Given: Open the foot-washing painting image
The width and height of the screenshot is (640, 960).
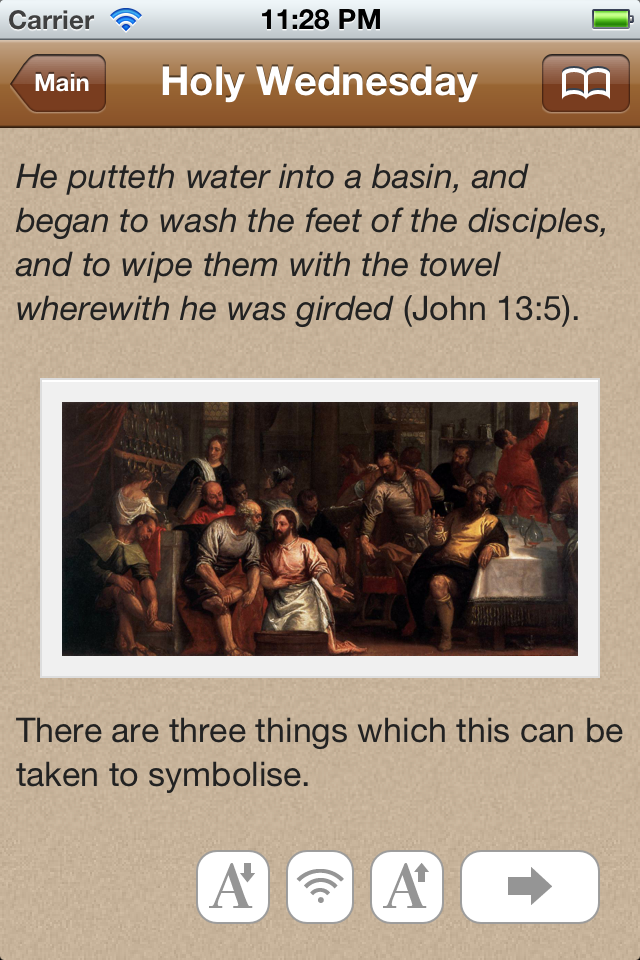Looking at the screenshot, I should pos(320,528).
